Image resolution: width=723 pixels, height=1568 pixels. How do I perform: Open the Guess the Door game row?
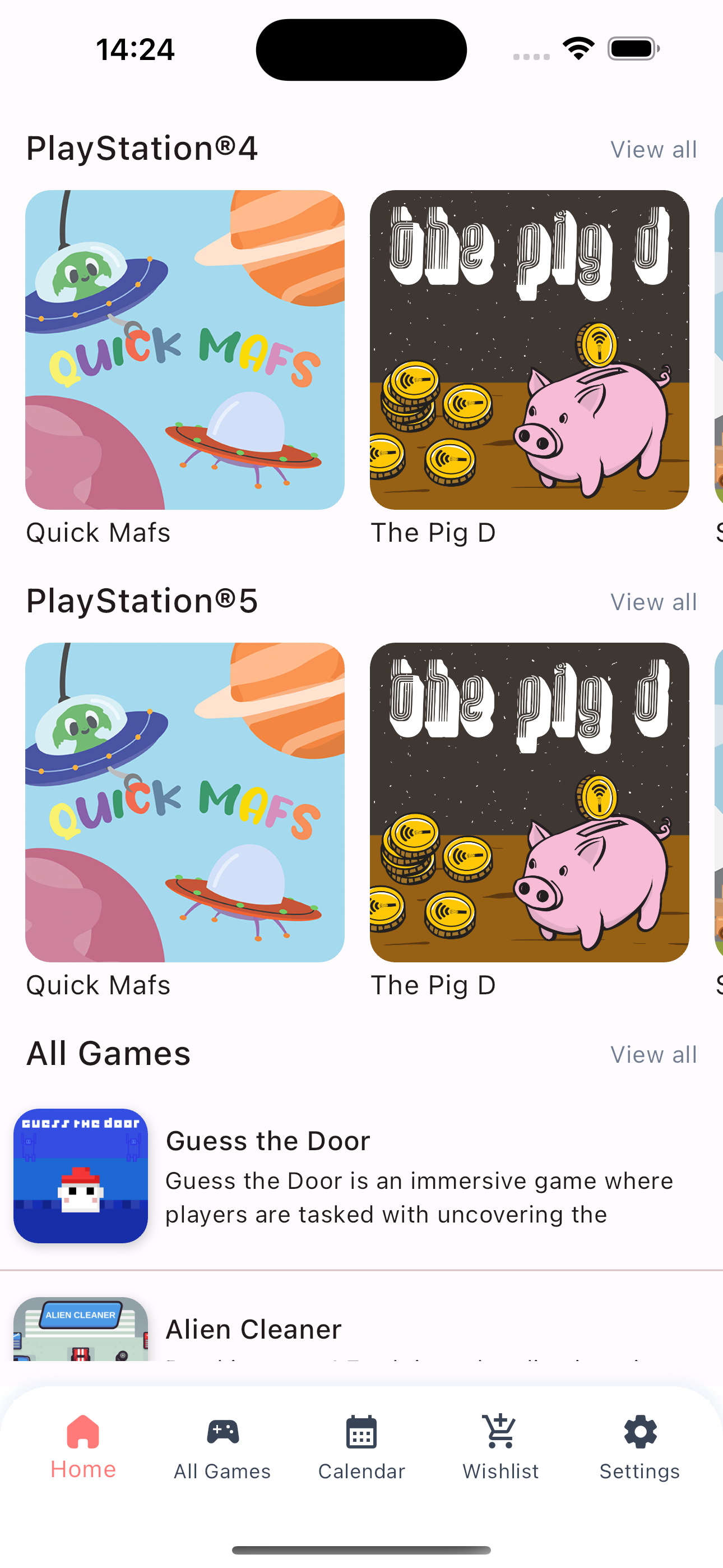pyautogui.click(x=361, y=1176)
